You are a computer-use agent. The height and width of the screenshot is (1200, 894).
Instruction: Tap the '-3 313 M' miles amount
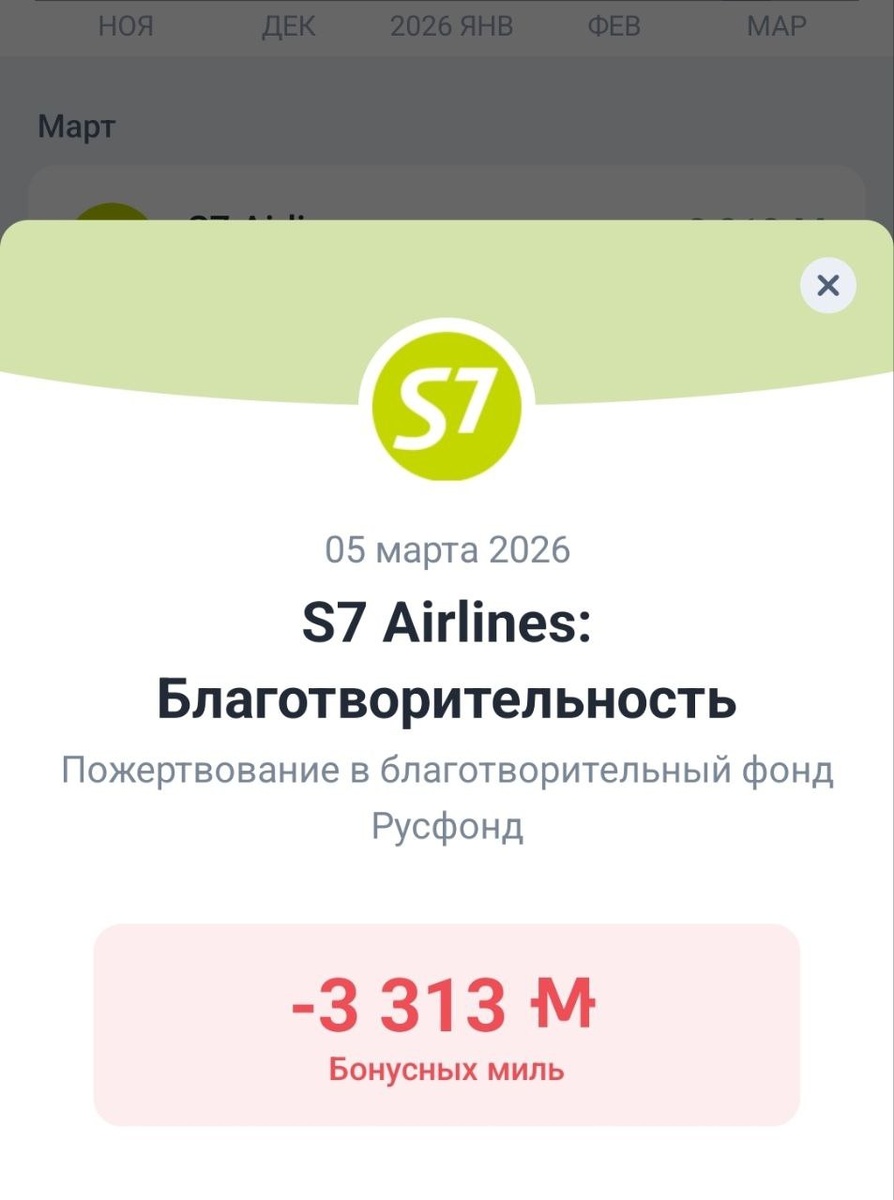point(447,1007)
